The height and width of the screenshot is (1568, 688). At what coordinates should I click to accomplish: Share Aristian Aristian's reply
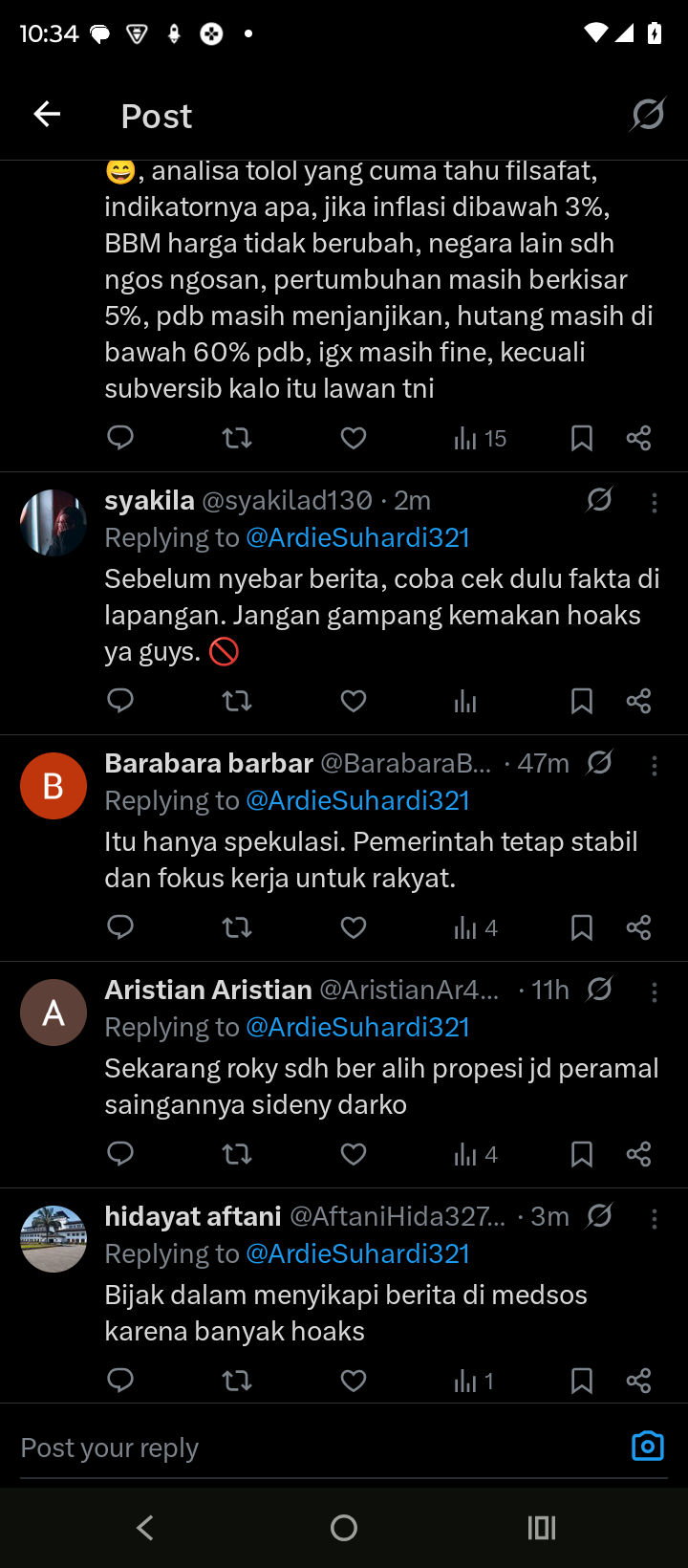(638, 1154)
